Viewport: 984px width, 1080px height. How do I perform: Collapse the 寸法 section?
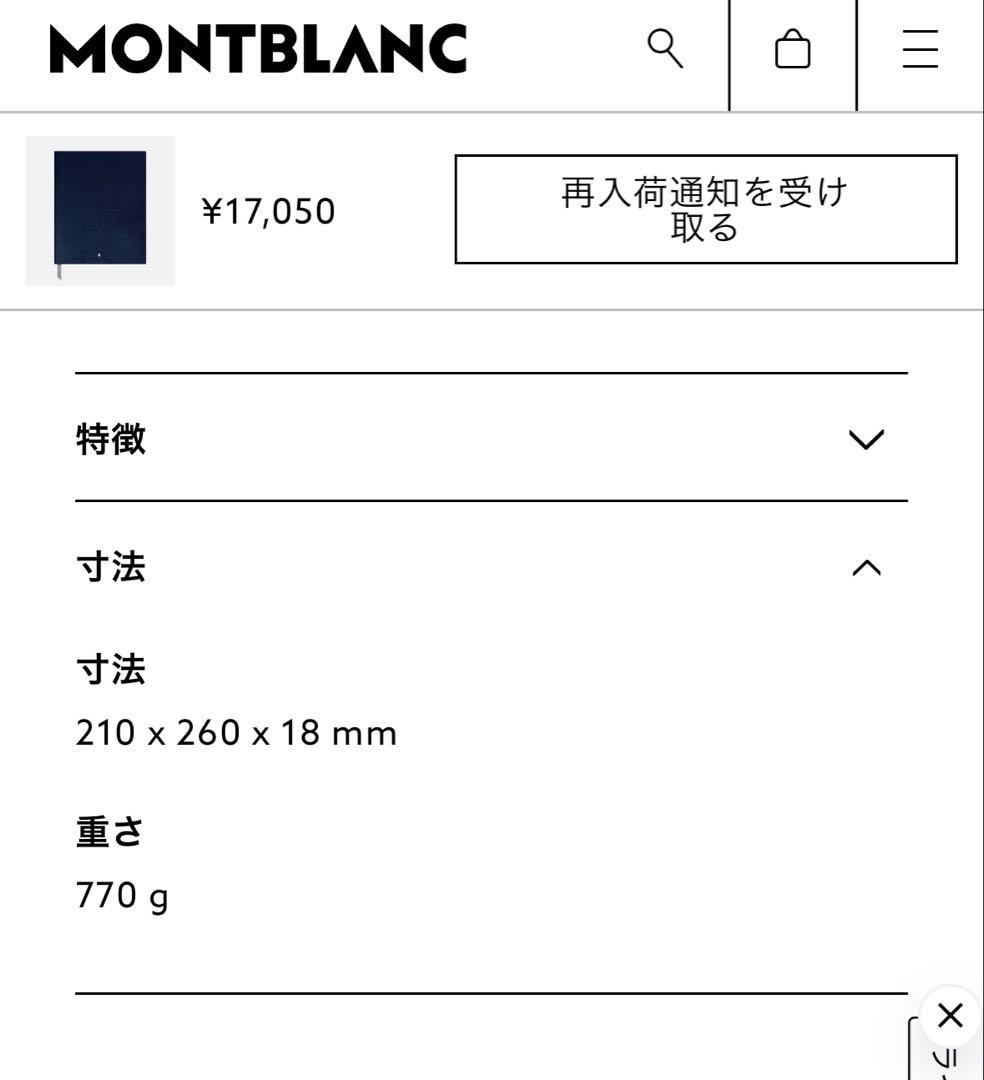pos(865,568)
